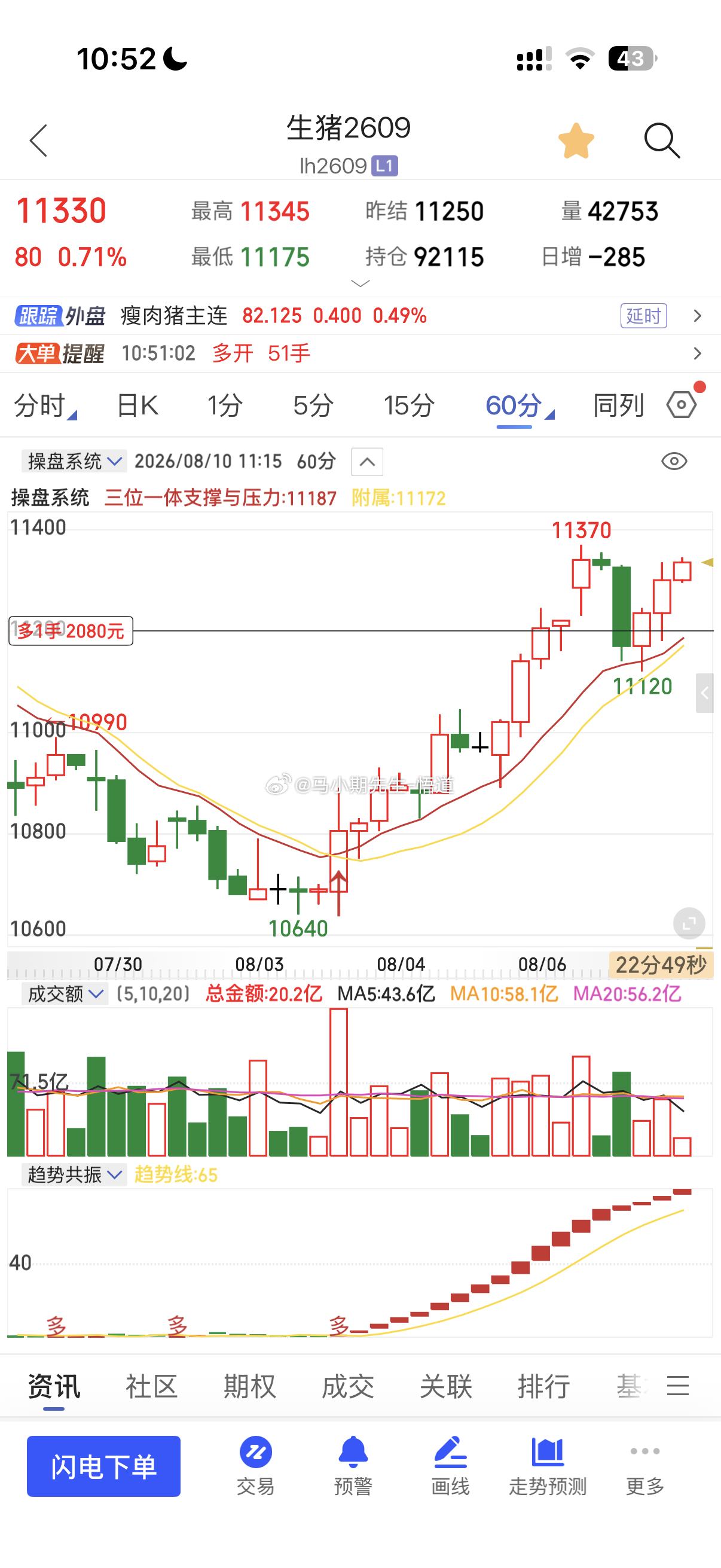Open the 操盘系统 indicator dropdown
This screenshot has width=721, height=1568.
point(74,462)
